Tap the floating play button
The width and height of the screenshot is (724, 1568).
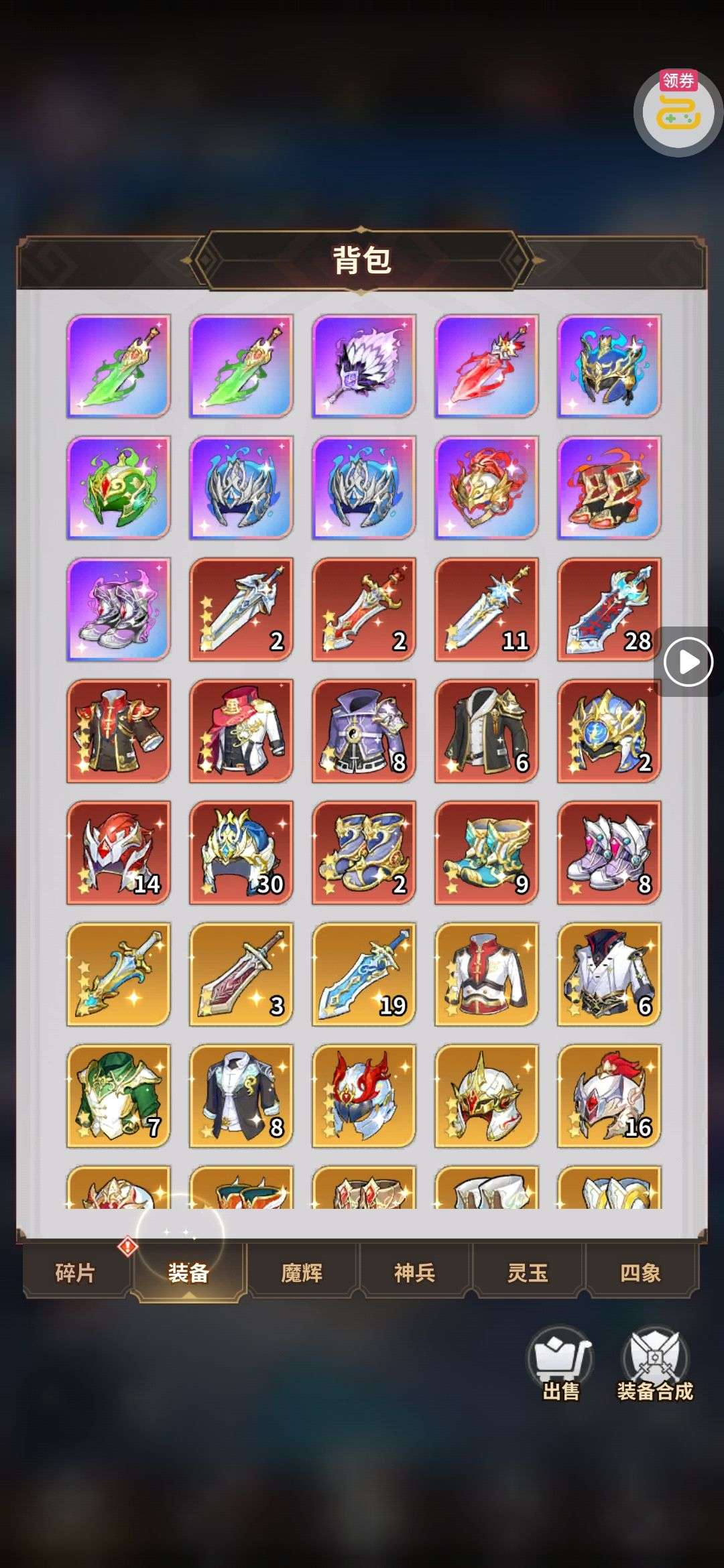(x=688, y=662)
